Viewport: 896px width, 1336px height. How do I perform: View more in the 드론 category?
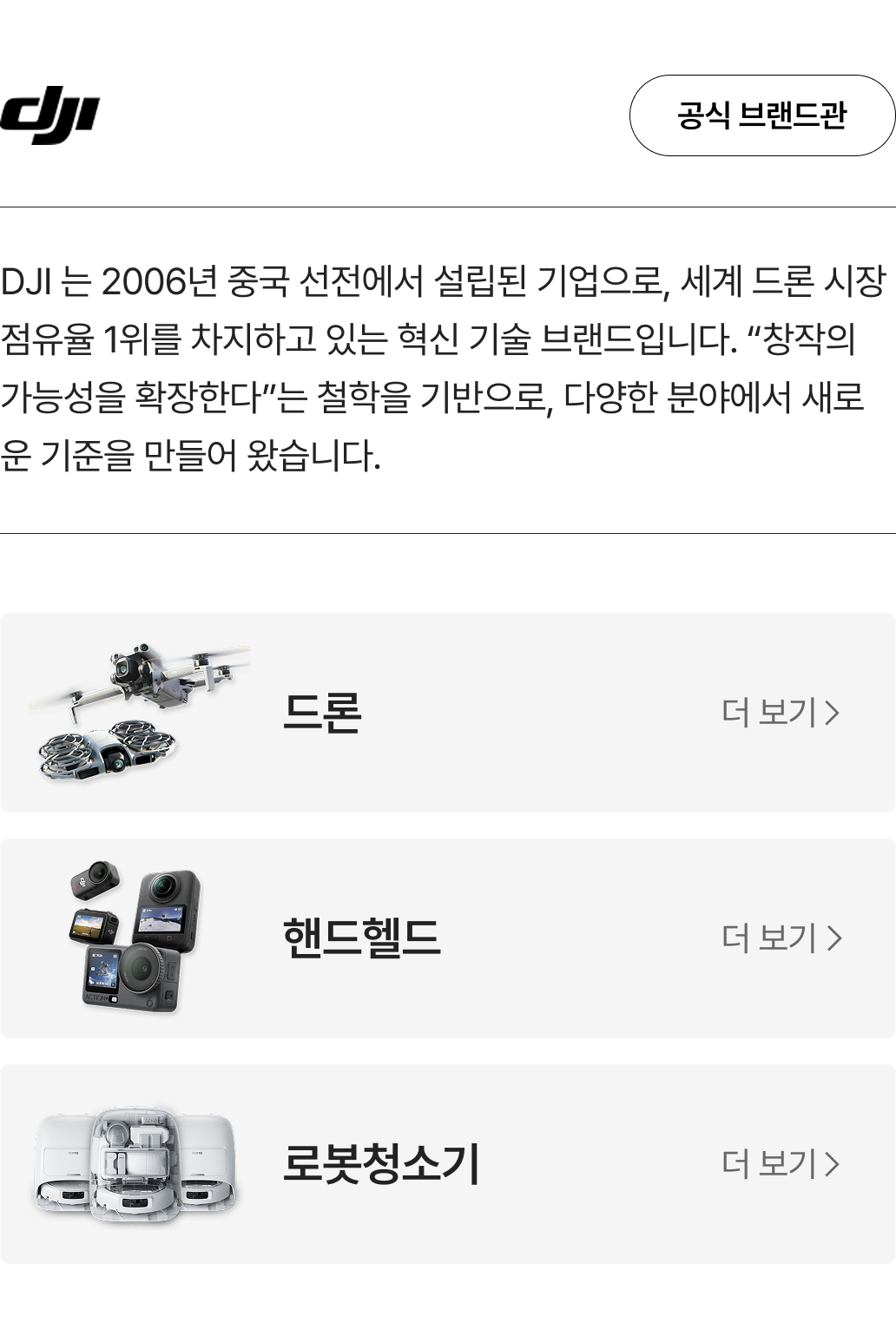coord(780,713)
